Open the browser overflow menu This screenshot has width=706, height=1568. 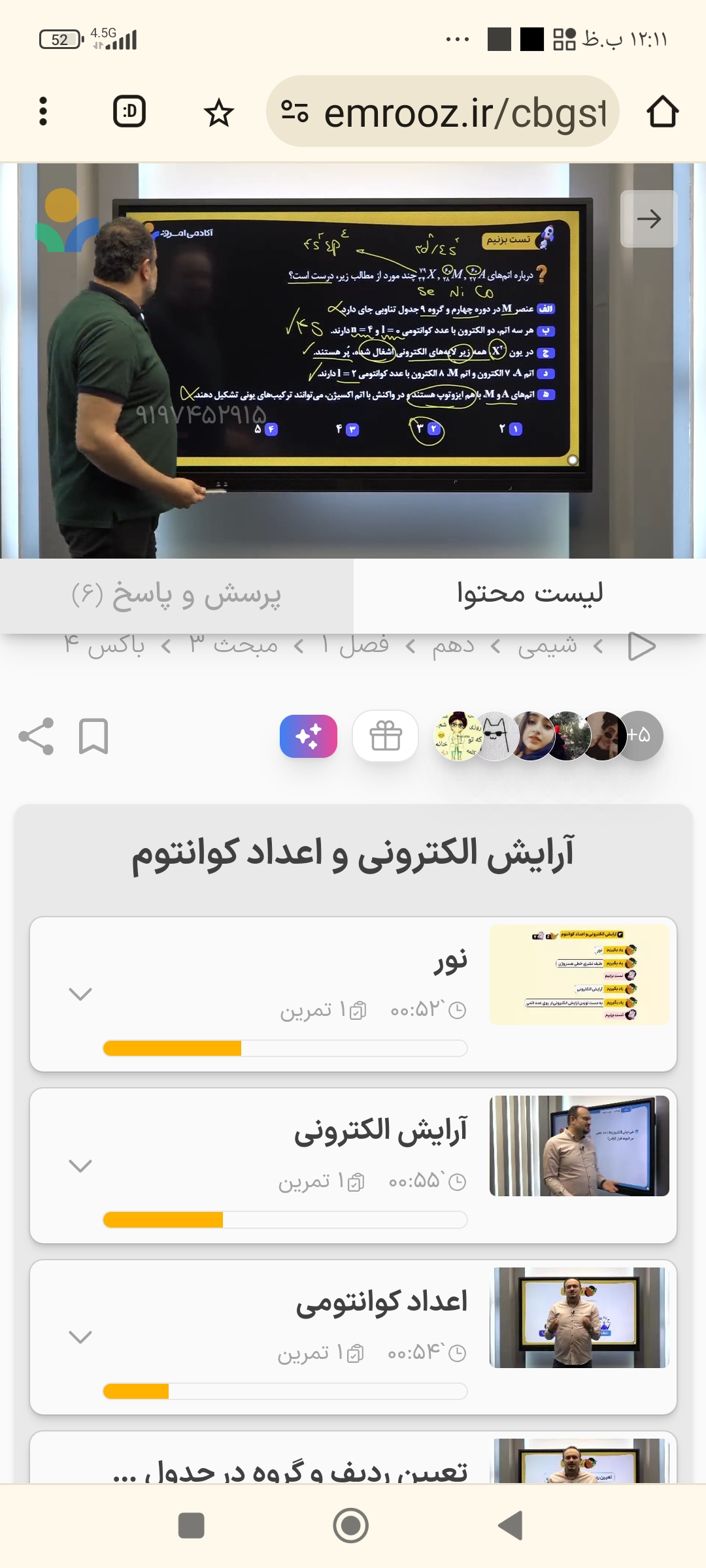point(43,112)
